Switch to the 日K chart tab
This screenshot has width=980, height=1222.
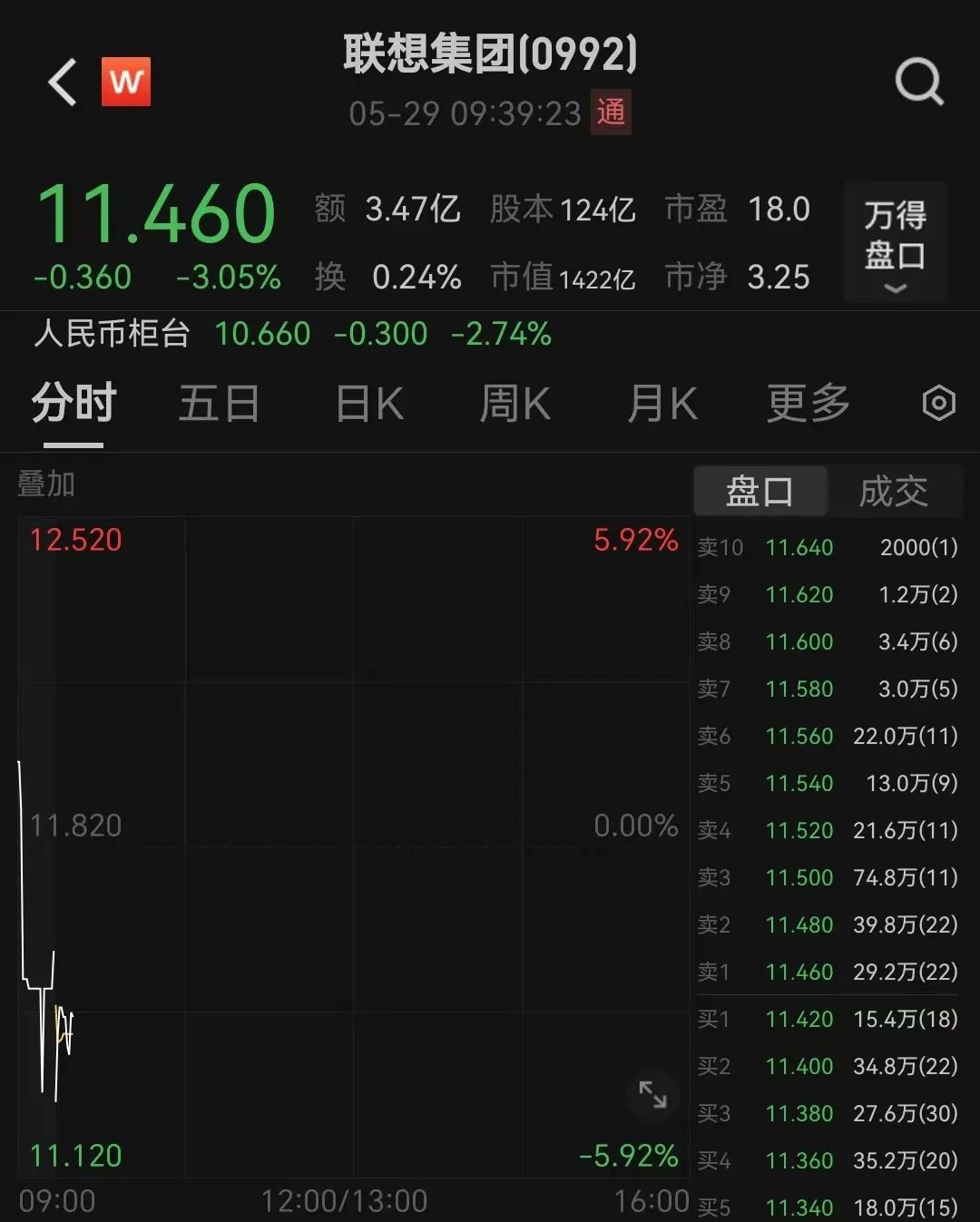(x=368, y=404)
